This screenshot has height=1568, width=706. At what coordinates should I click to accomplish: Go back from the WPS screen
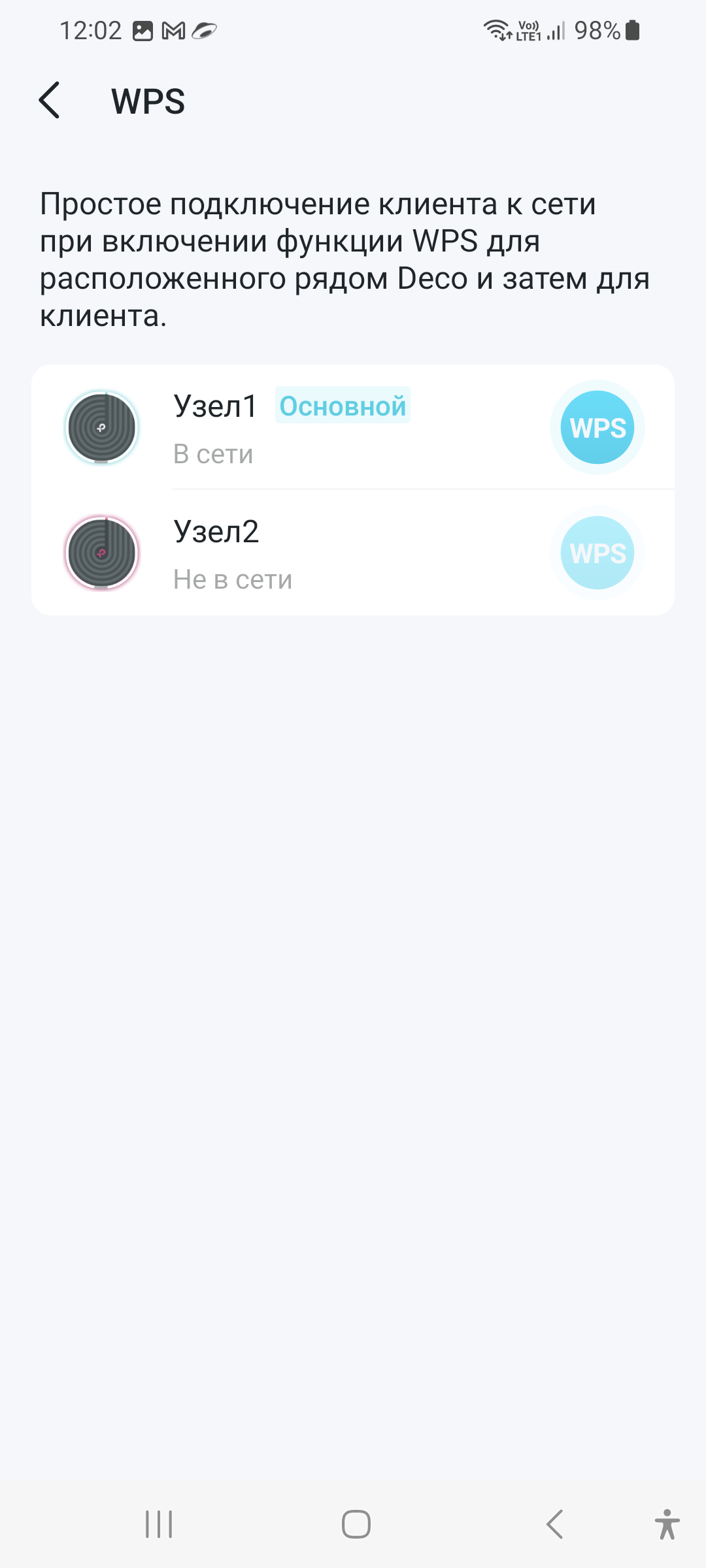coord(50,101)
